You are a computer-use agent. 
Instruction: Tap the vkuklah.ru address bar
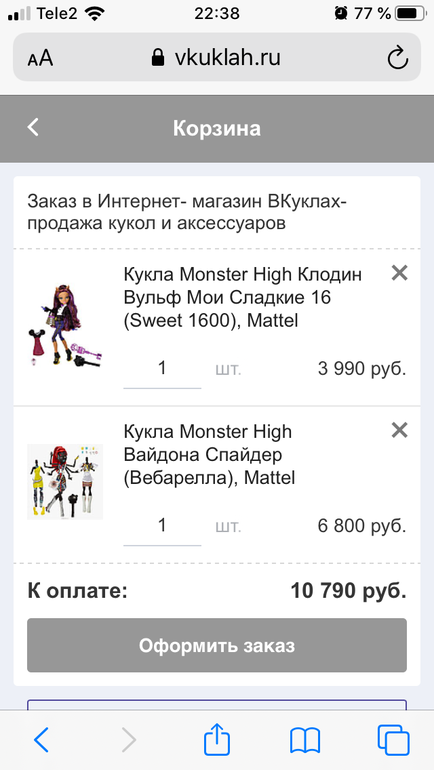point(217,57)
